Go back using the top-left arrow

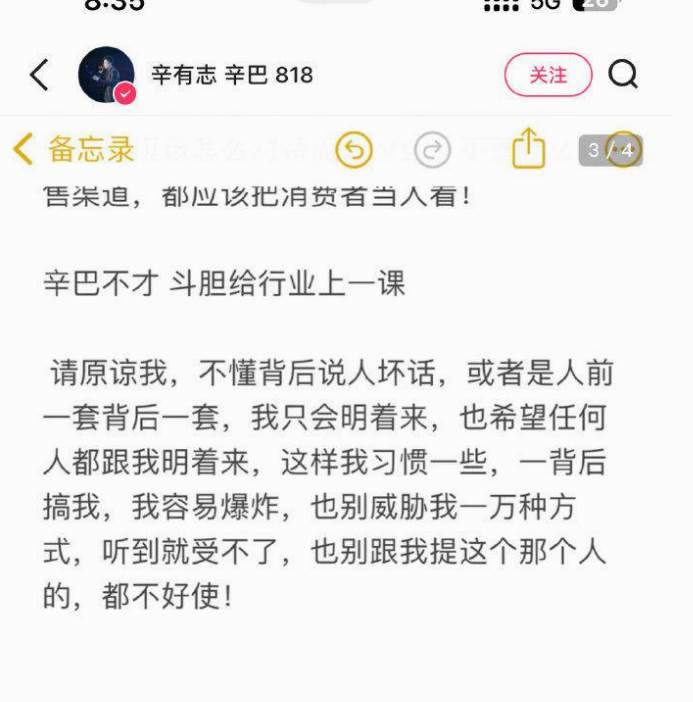(39, 75)
